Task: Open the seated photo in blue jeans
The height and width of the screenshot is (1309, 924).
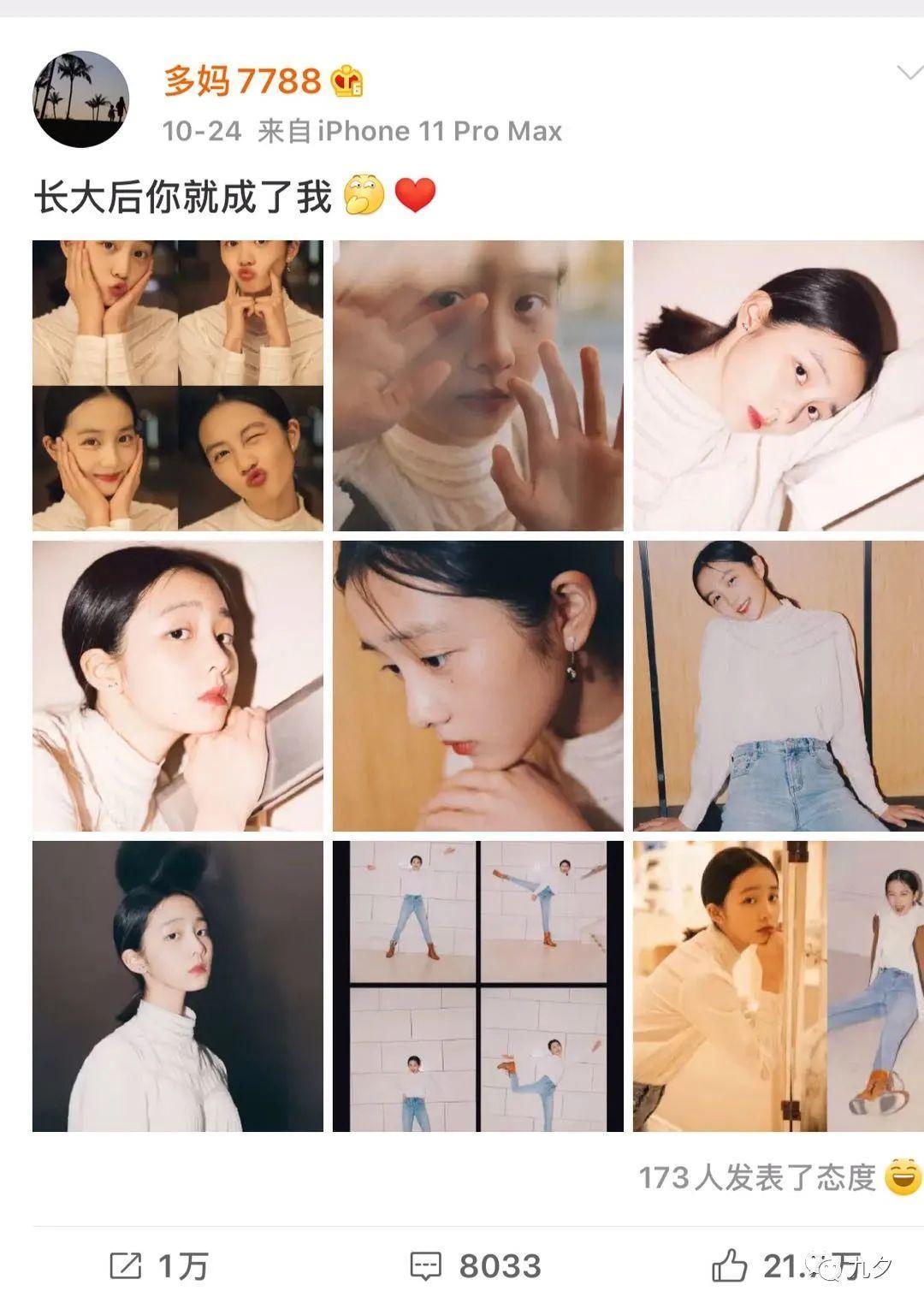Action: 779,686
